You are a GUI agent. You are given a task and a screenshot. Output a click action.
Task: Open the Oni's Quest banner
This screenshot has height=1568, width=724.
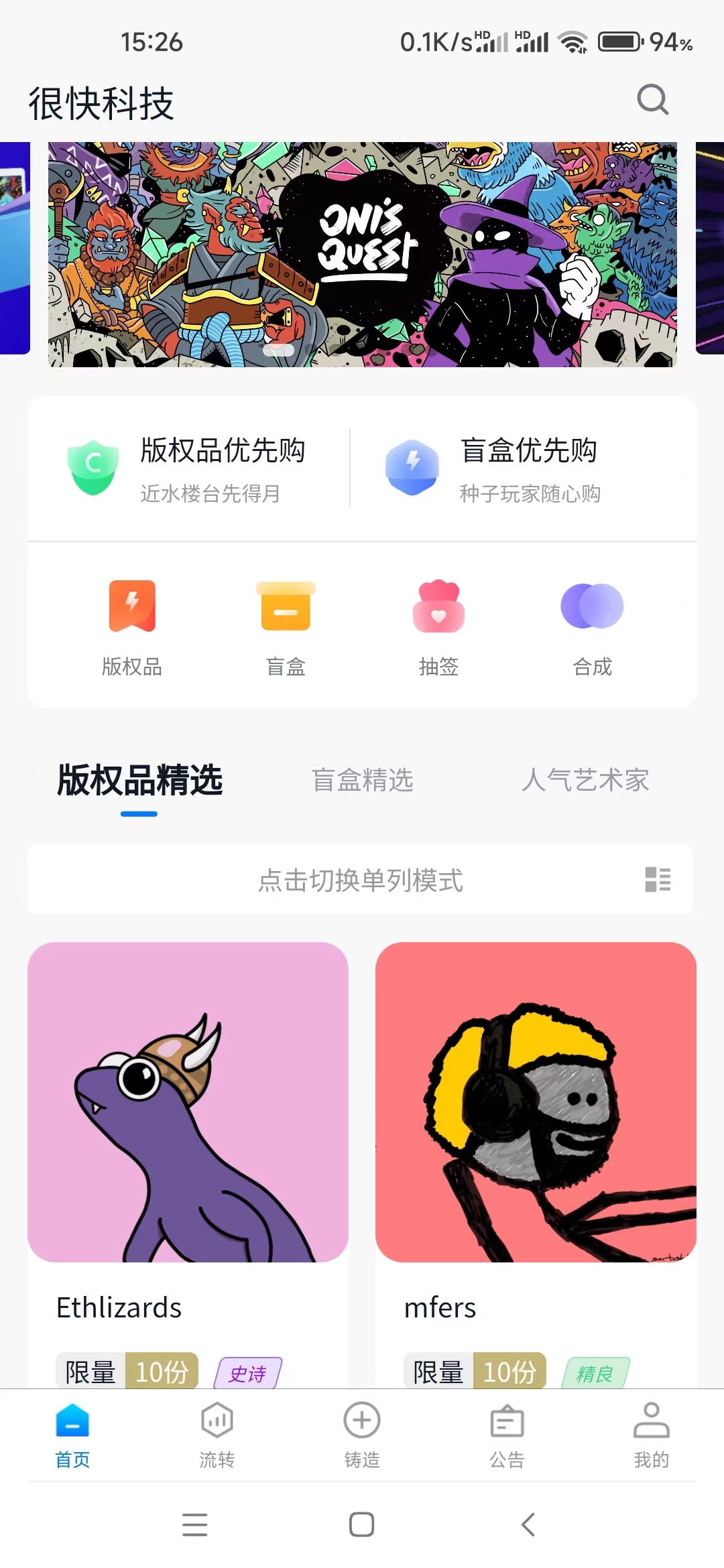[362, 255]
